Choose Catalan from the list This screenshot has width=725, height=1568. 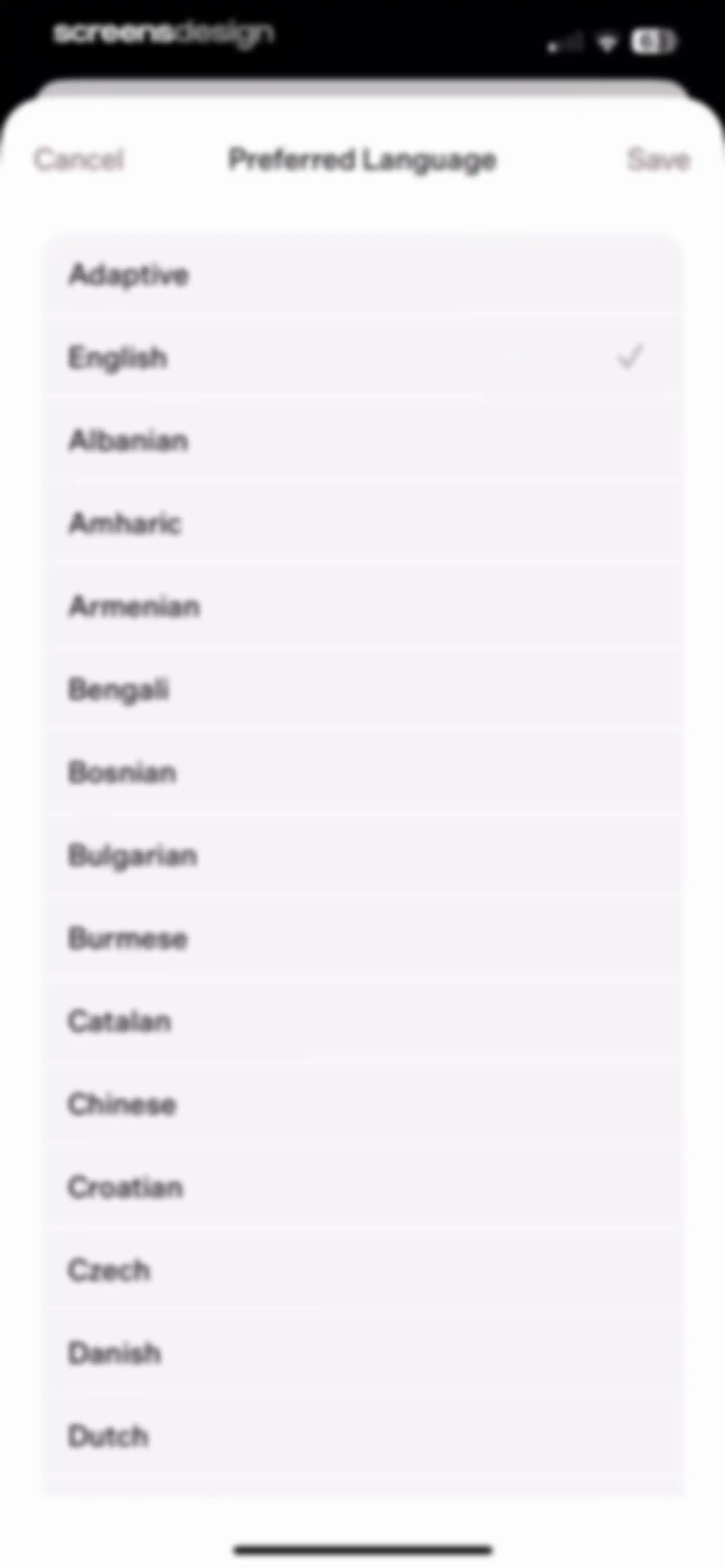(363, 1021)
